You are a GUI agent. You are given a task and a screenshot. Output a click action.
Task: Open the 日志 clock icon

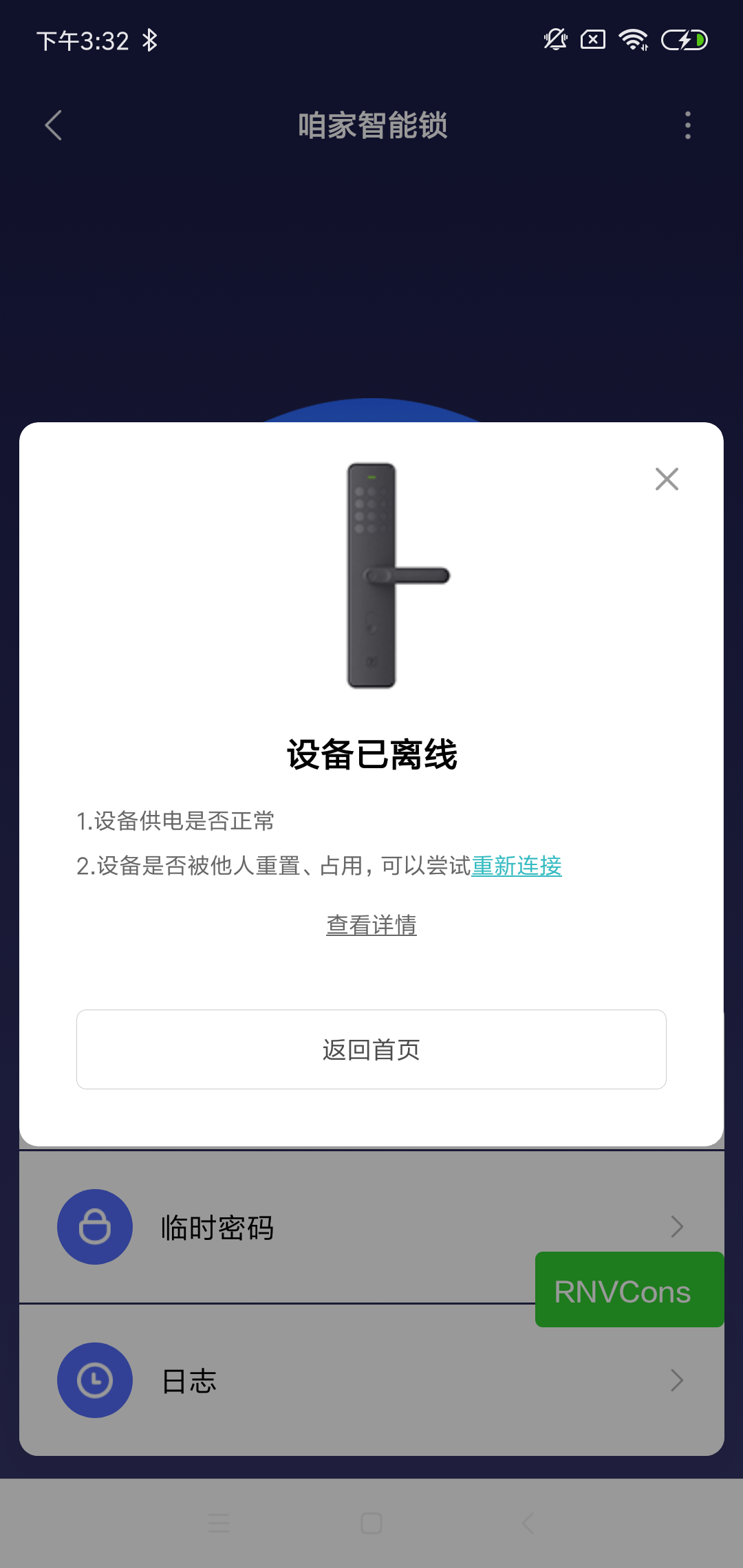coord(95,1380)
